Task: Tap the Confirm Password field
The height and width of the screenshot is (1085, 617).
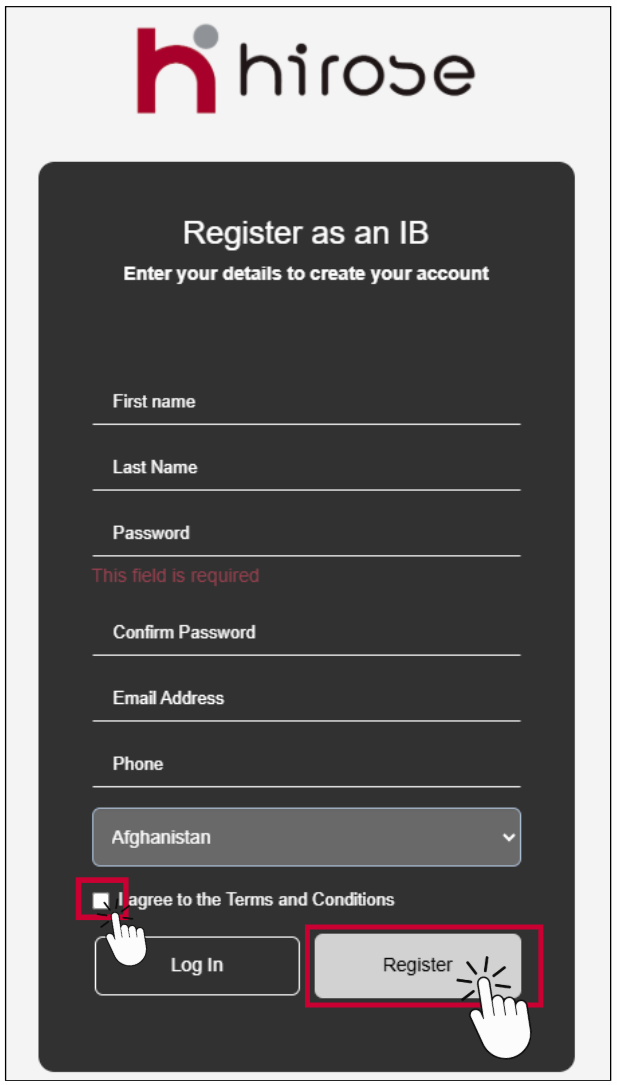Action: pos(306,633)
